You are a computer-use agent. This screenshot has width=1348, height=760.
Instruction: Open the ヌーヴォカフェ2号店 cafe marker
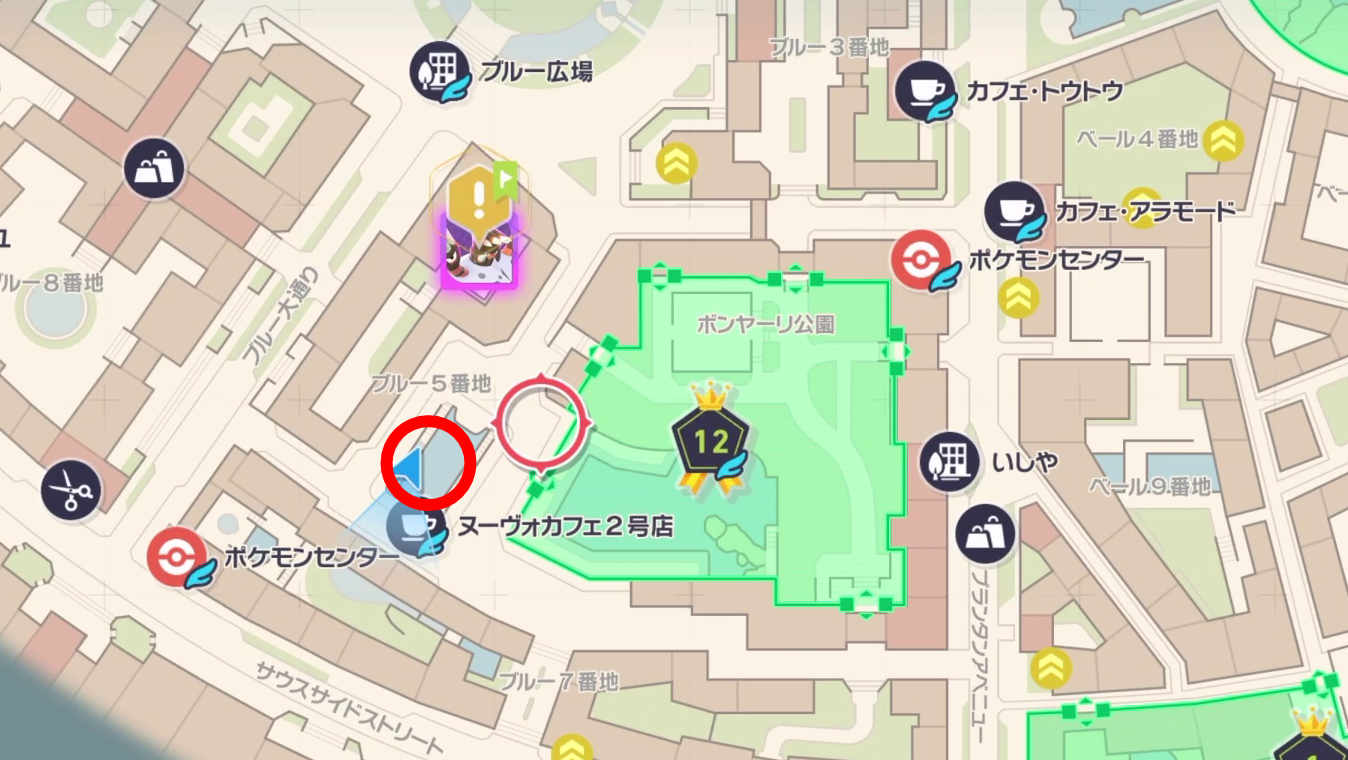414,525
